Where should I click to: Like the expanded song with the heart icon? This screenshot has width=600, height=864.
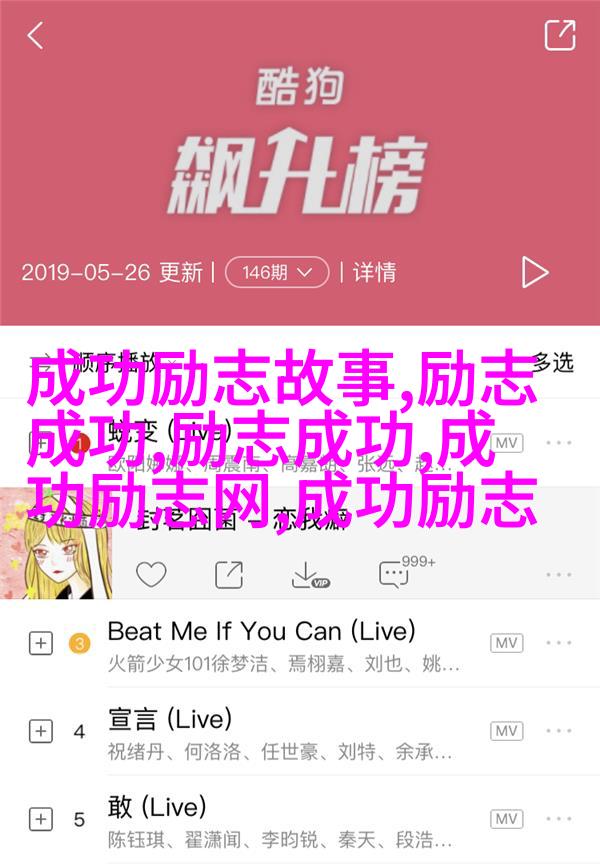coord(151,574)
